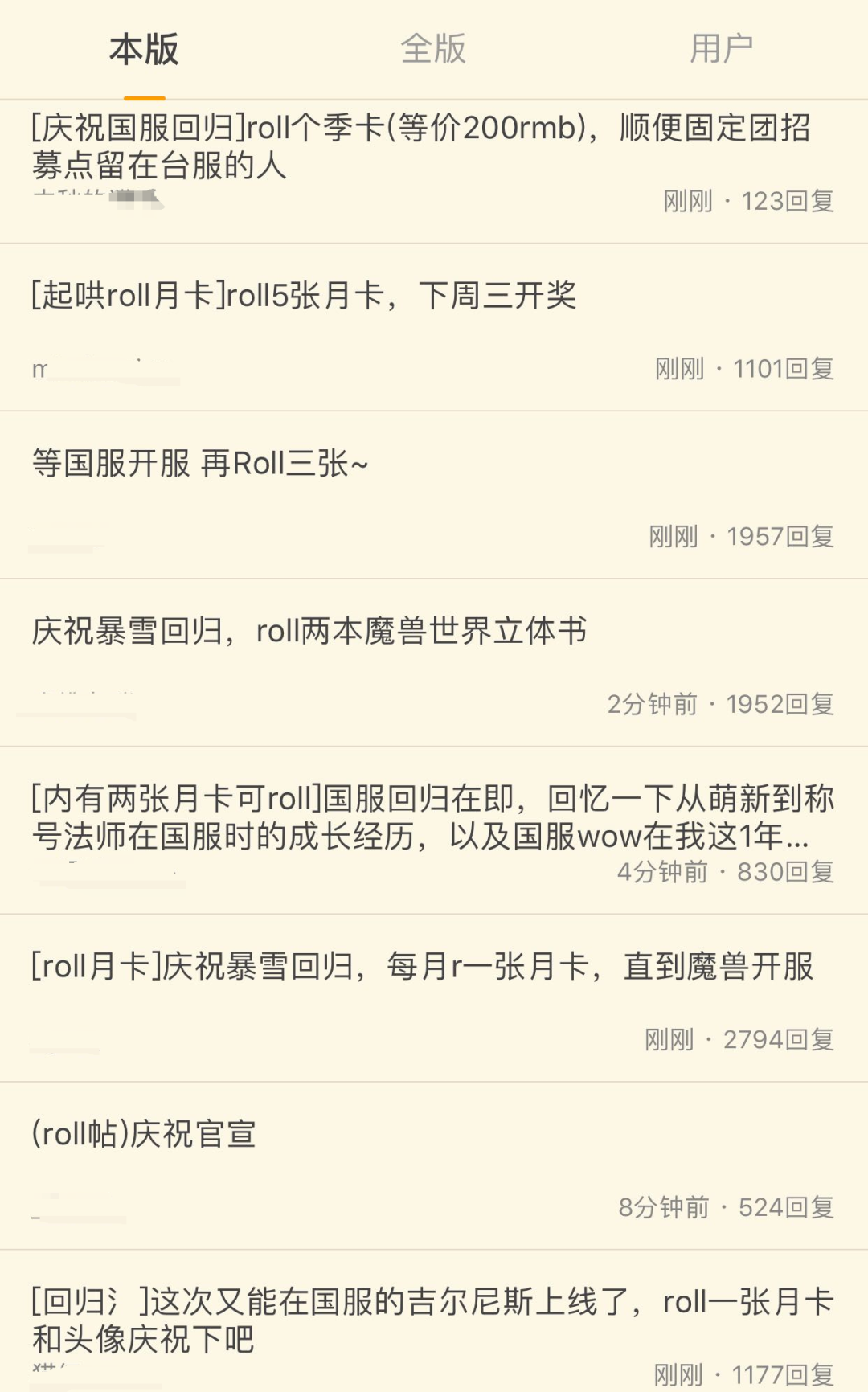Switch to the 用户 tab

pyautogui.click(x=721, y=49)
